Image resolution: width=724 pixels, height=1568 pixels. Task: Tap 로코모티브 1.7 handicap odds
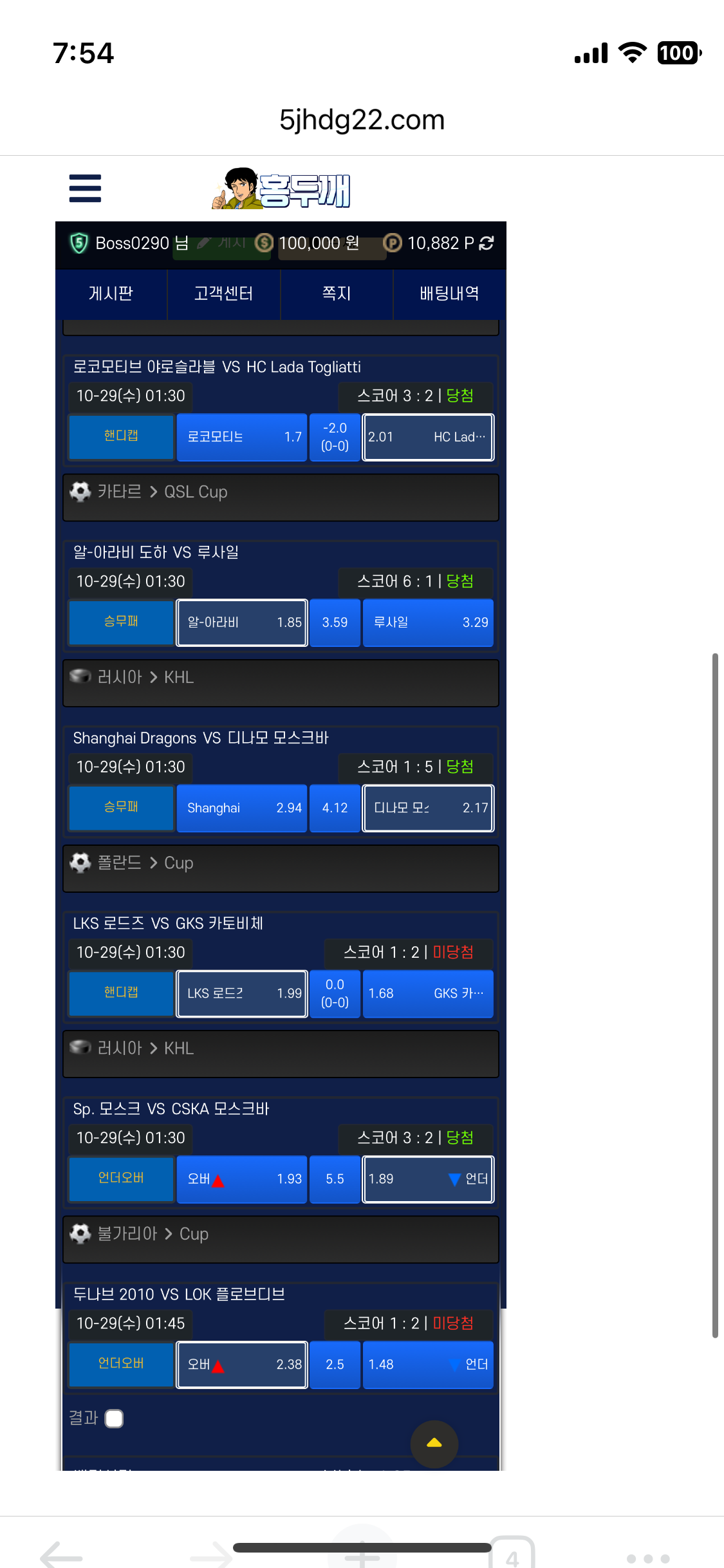(241, 437)
